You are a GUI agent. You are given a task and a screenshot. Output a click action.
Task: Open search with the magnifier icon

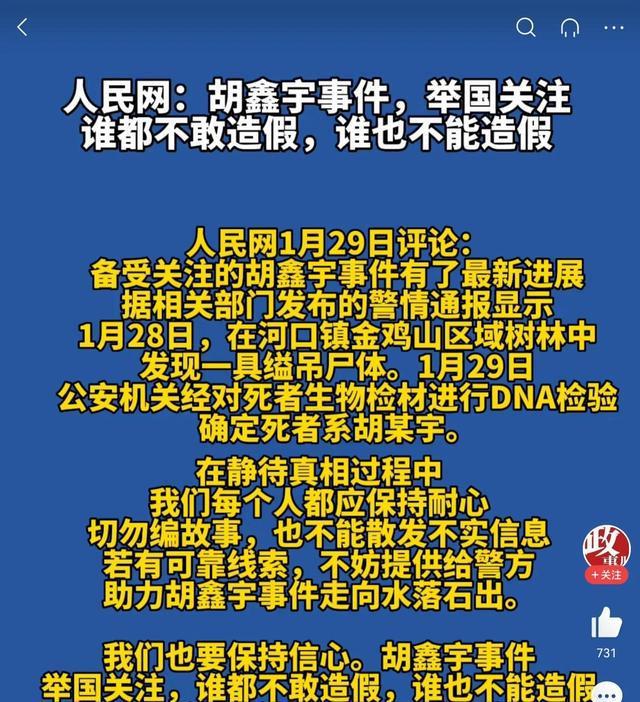point(526,27)
